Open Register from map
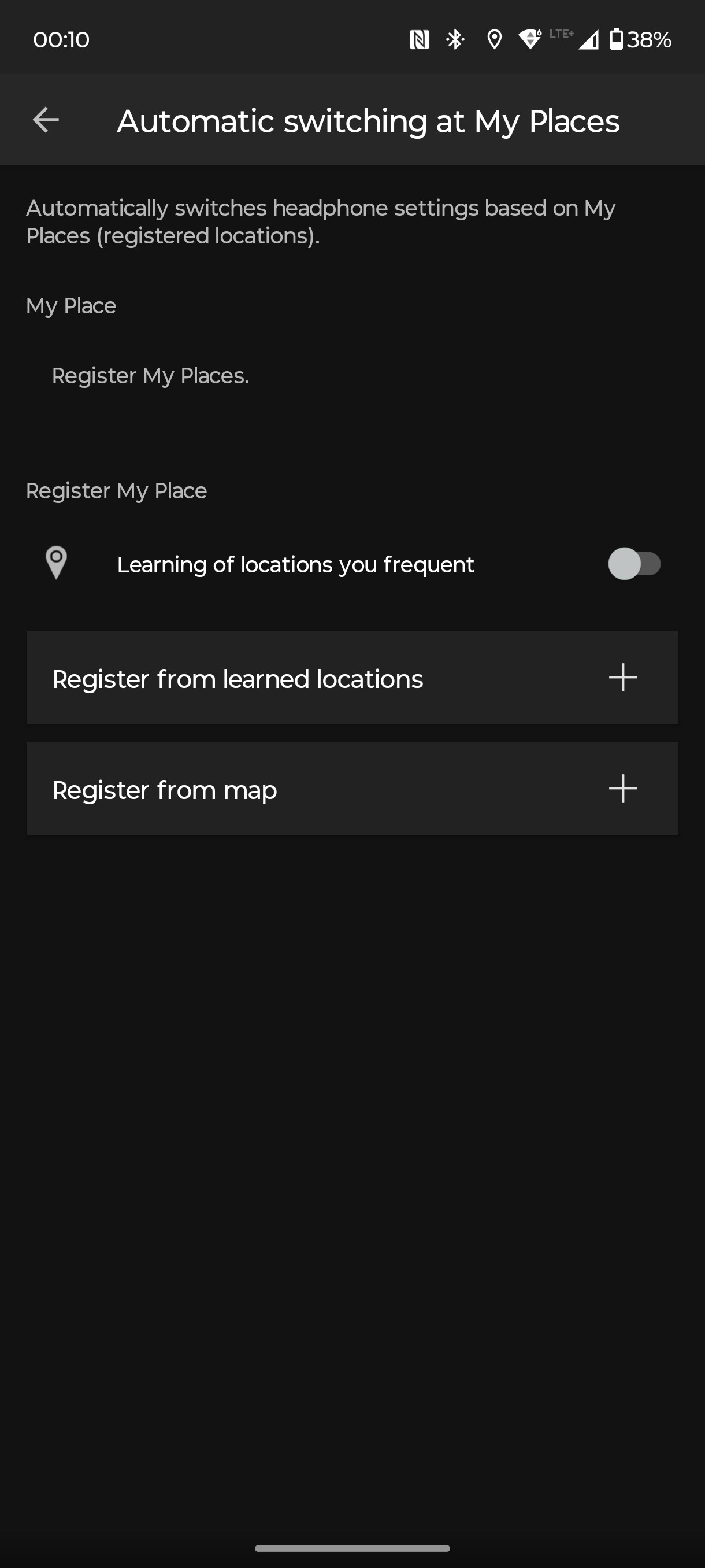Image resolution: width=705 pixels, height=1568 pixels. (x=352, y=789)
